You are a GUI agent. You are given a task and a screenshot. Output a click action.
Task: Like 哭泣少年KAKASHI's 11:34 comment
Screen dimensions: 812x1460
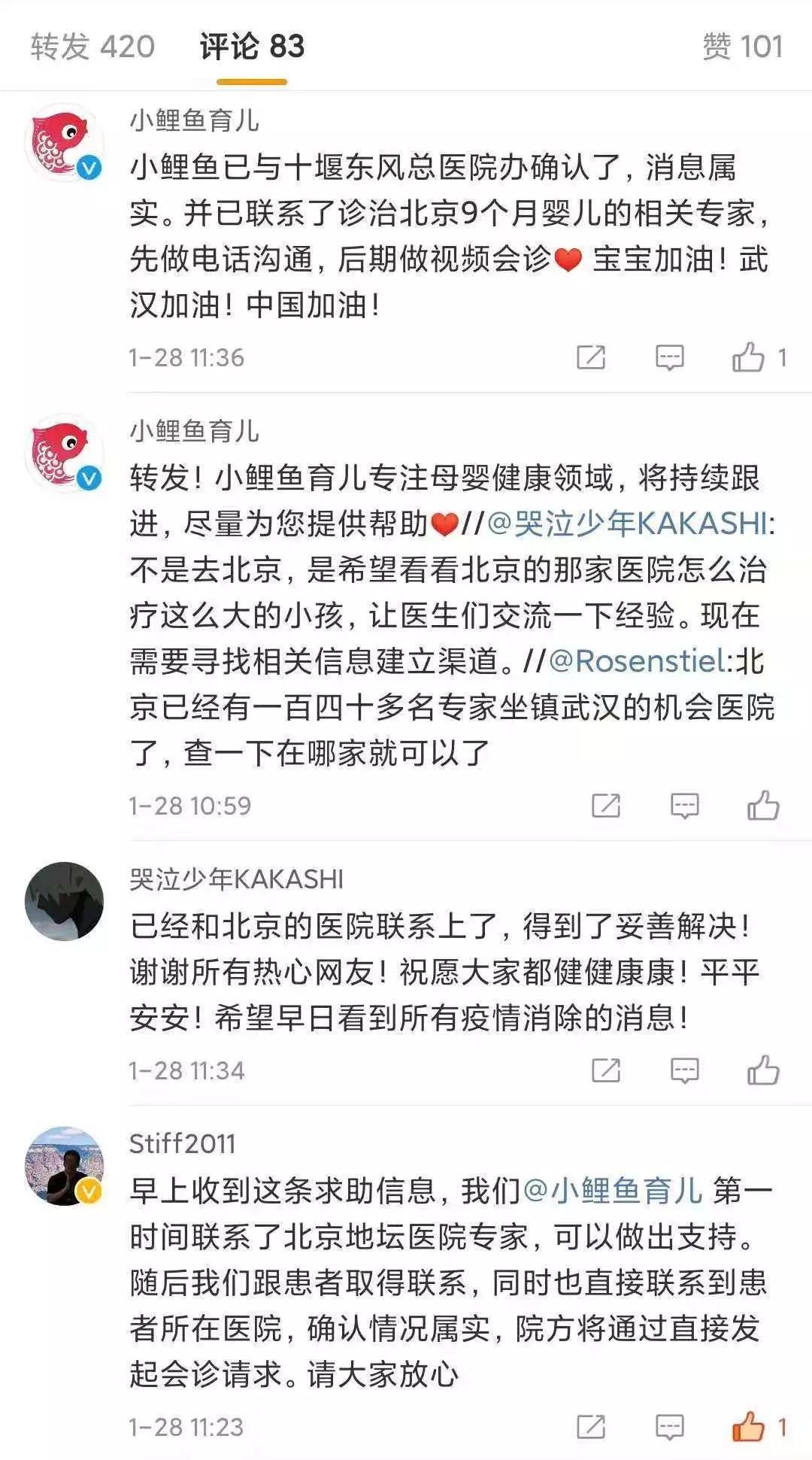tap(762, 1070)
